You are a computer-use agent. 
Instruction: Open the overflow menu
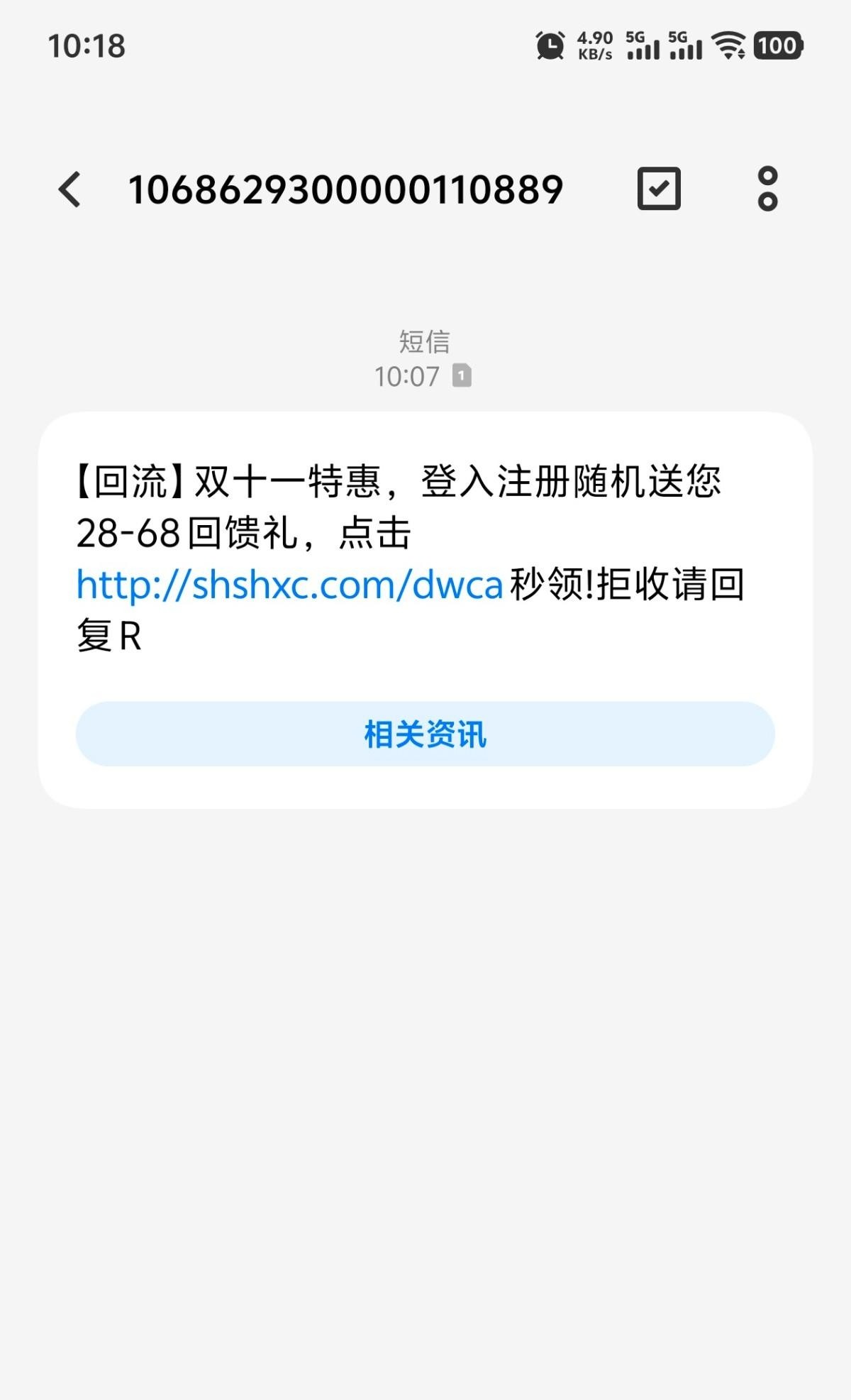click(767, 189)
